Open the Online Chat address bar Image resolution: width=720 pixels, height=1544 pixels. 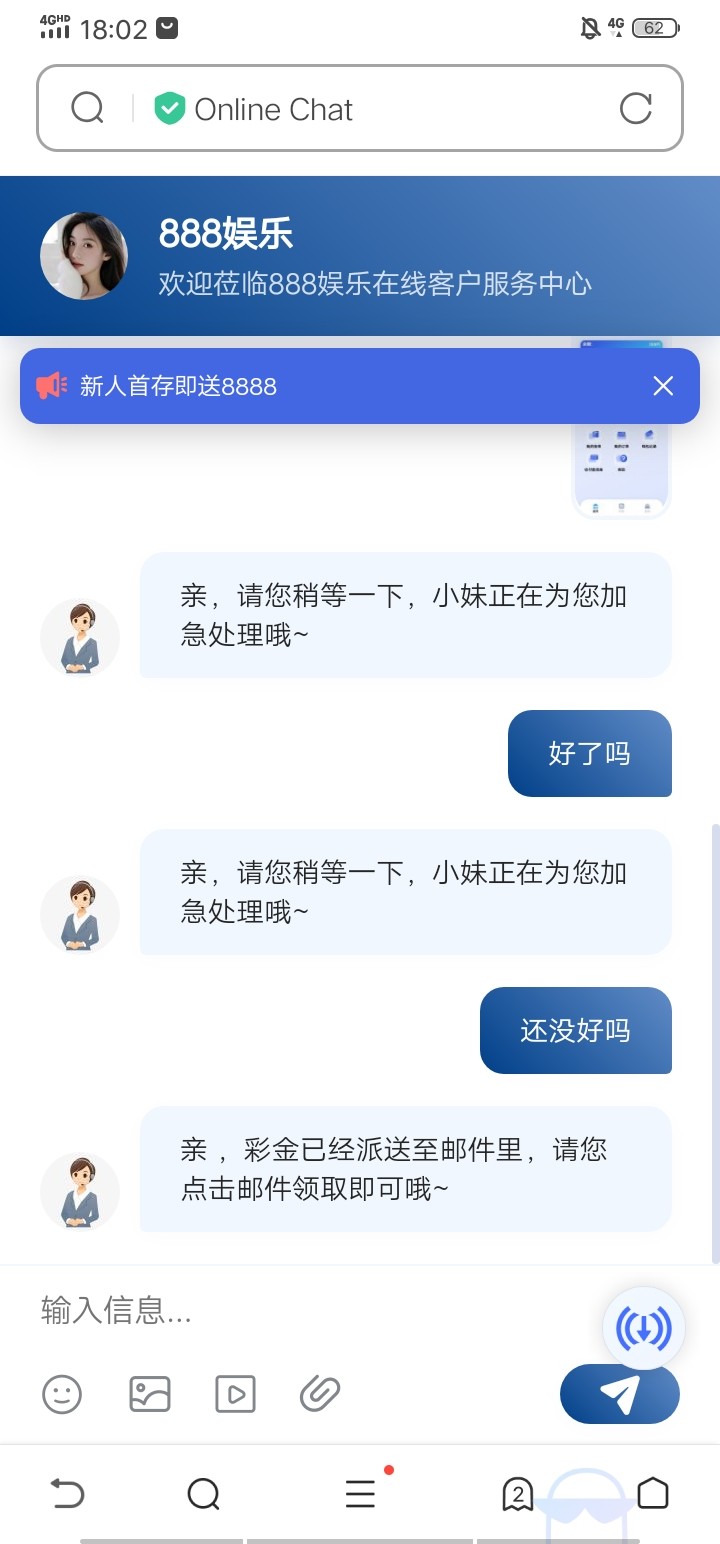click(380, 108)
